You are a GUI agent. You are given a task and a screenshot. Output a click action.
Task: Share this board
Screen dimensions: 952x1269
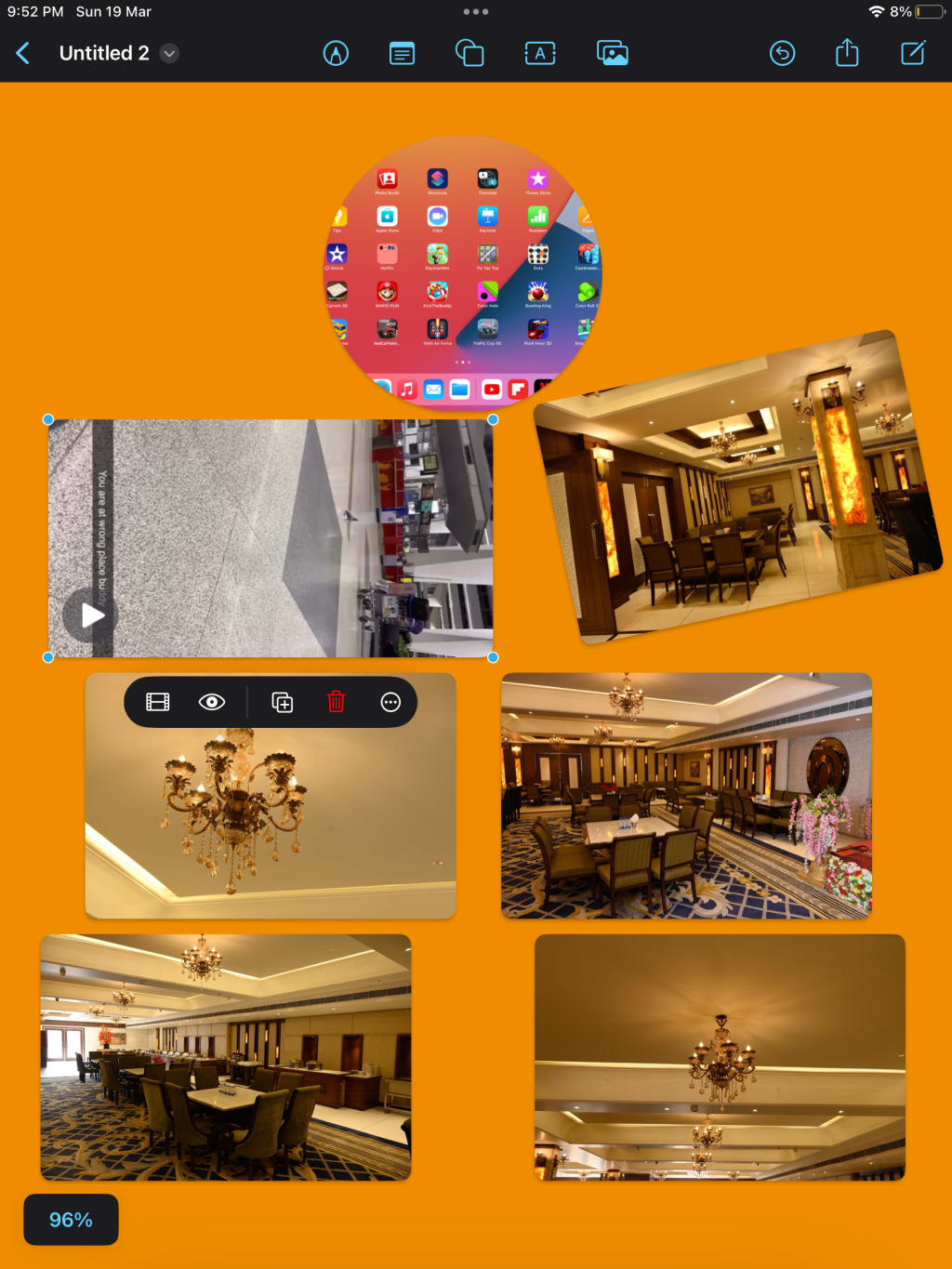(x=847, y=52)
